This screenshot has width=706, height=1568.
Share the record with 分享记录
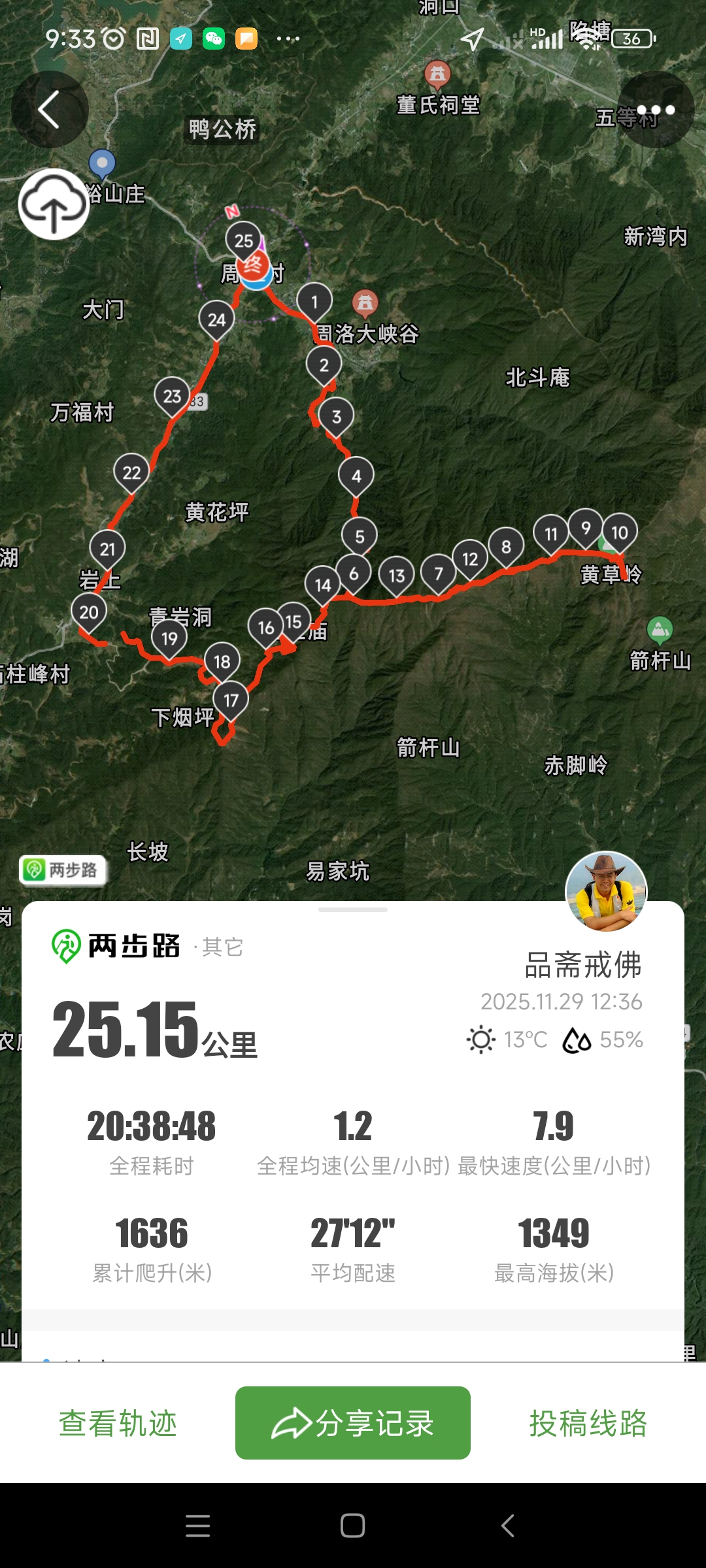coord(353,1423)
